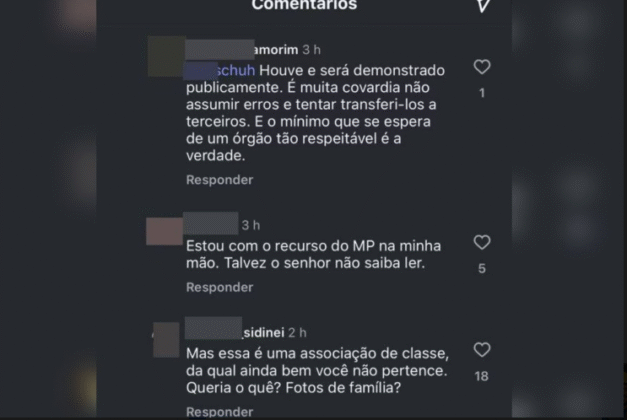Open sidinei's profile picture
The width and height of the screenshot is (627, 420).
point(166,340)
